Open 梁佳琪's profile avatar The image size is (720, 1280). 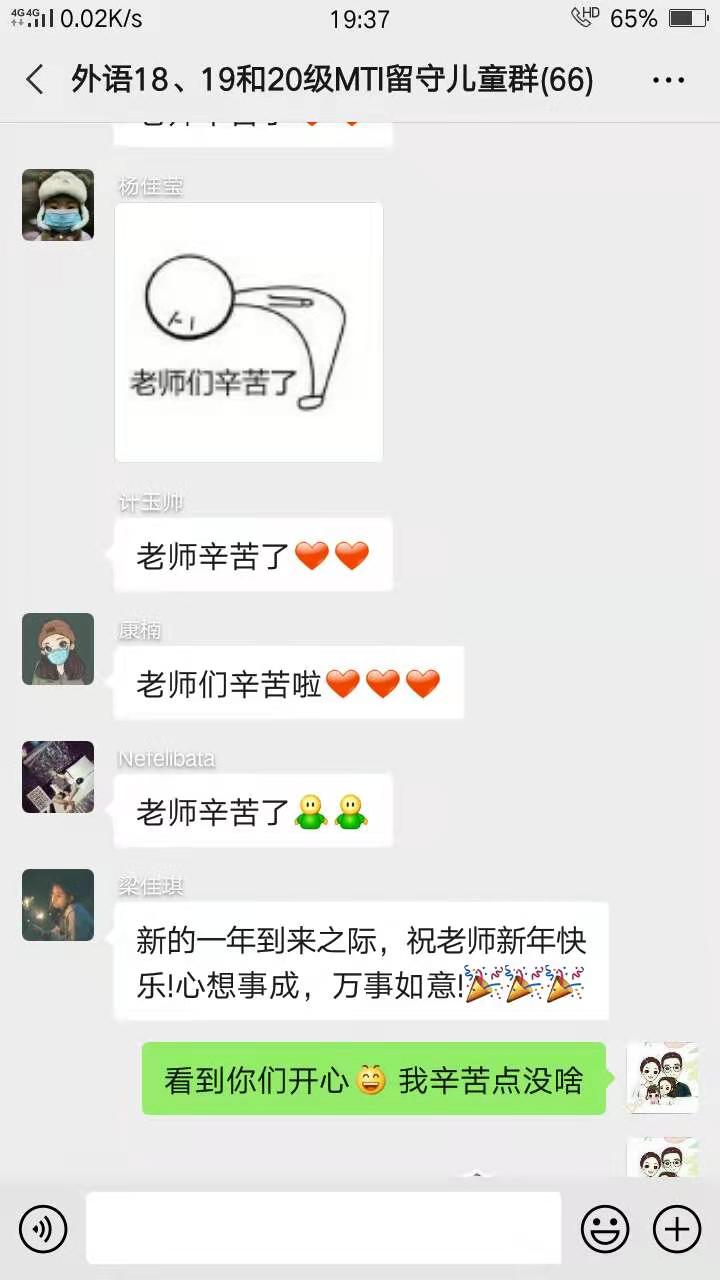point(58,905)
